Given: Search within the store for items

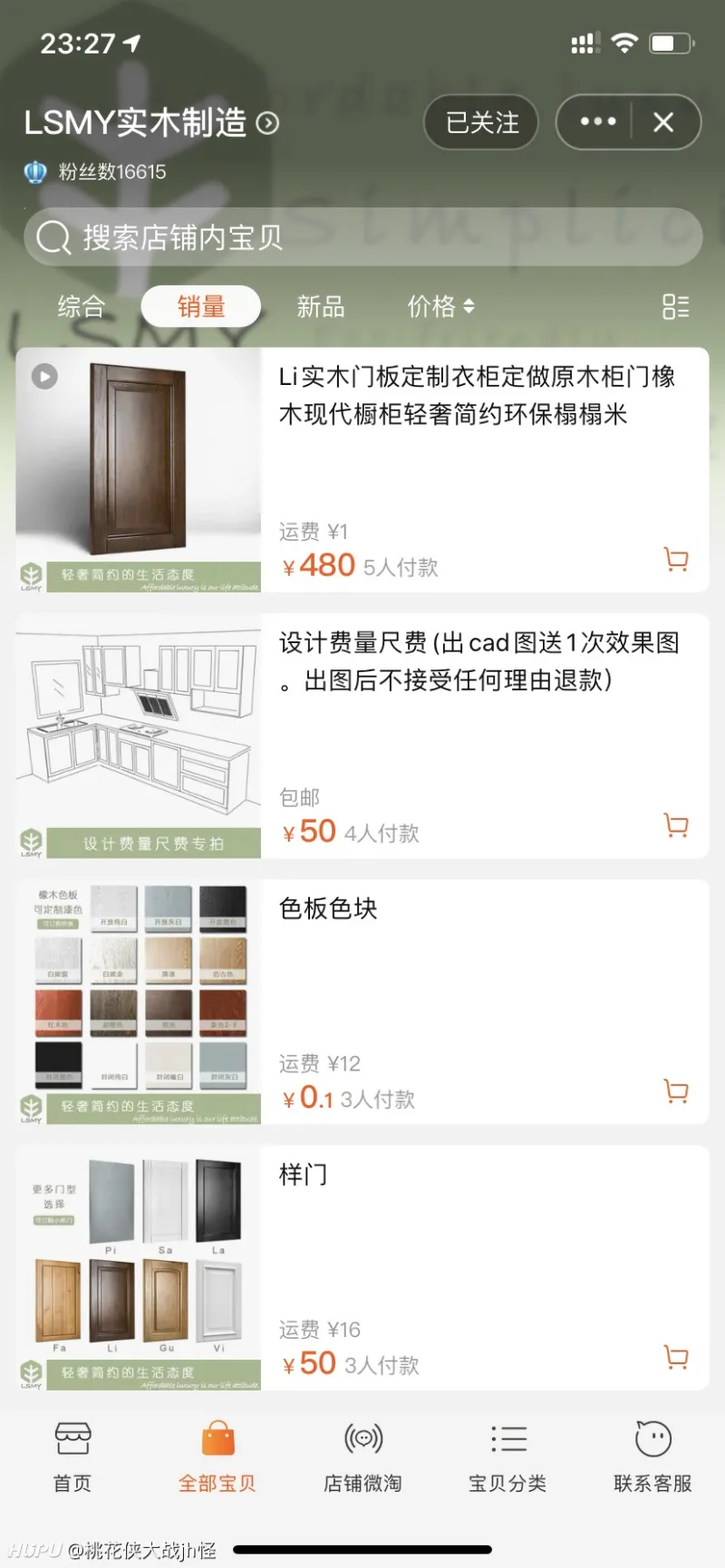Looking at the screenshot, I should [362, 237].
